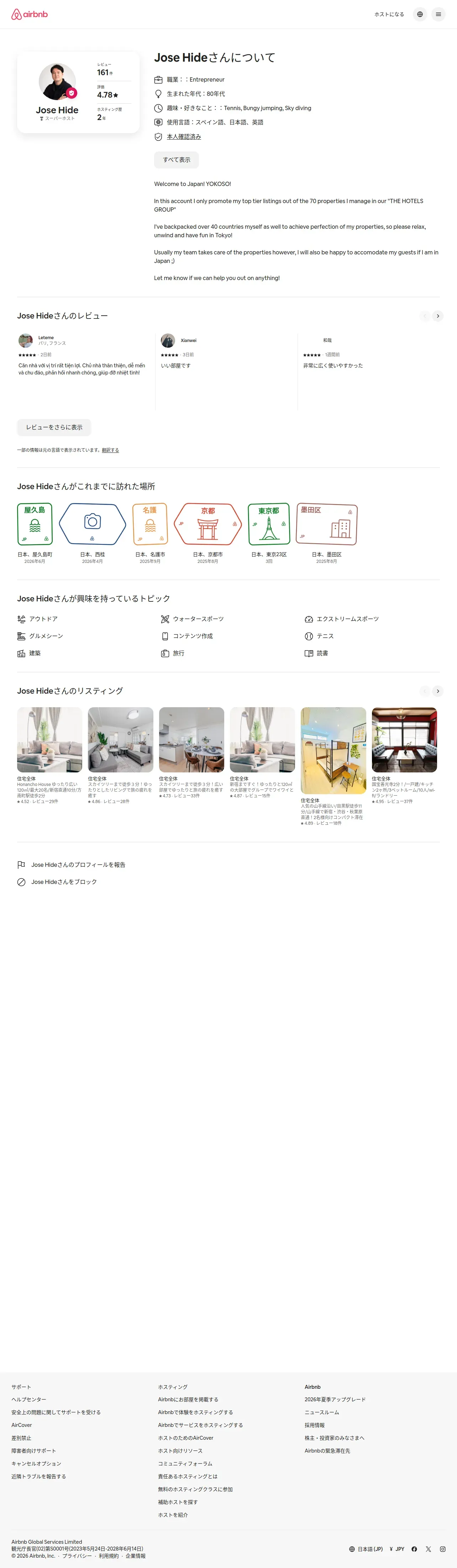This screenshot has width=457, height=1568.
Task: Open the 本人確認済み link
Action: pyautogui.click(x=184, y=137)
